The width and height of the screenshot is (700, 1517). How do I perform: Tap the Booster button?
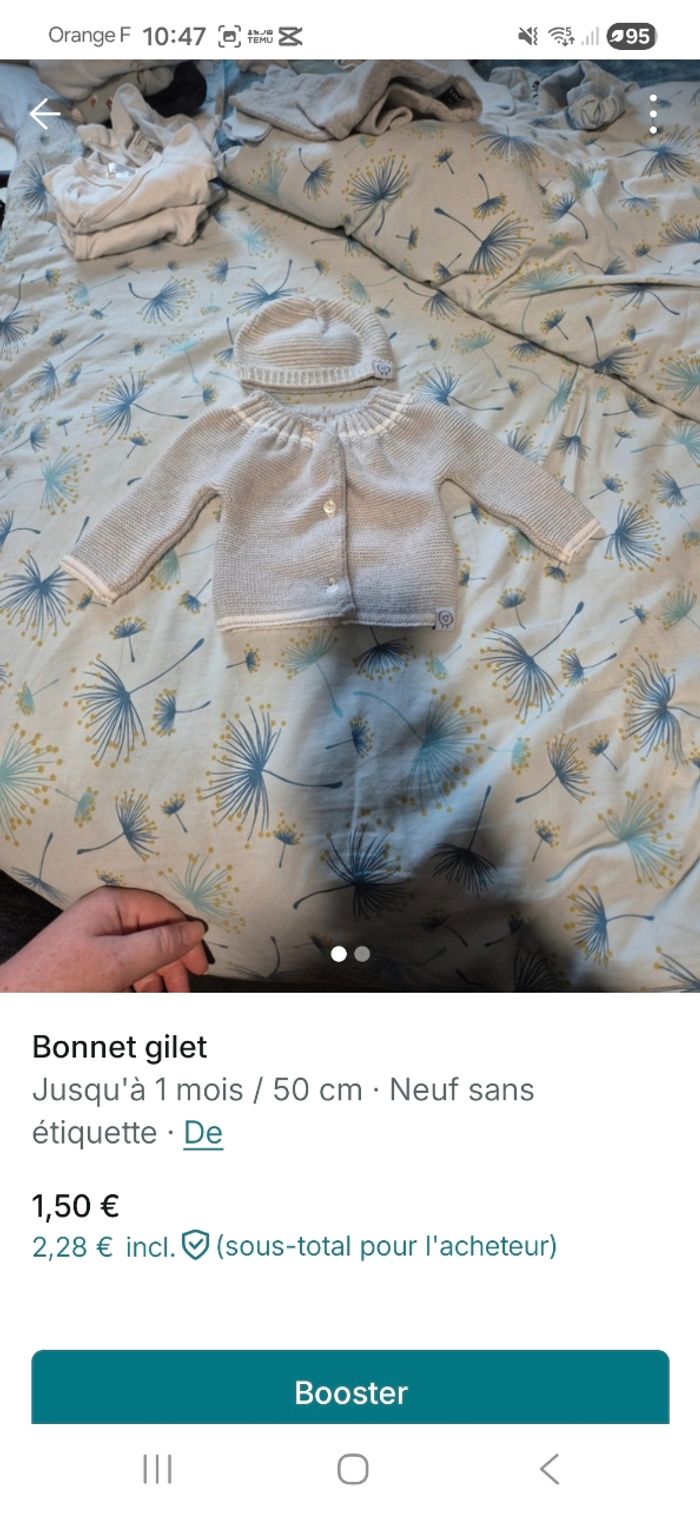click(350, 1391)
